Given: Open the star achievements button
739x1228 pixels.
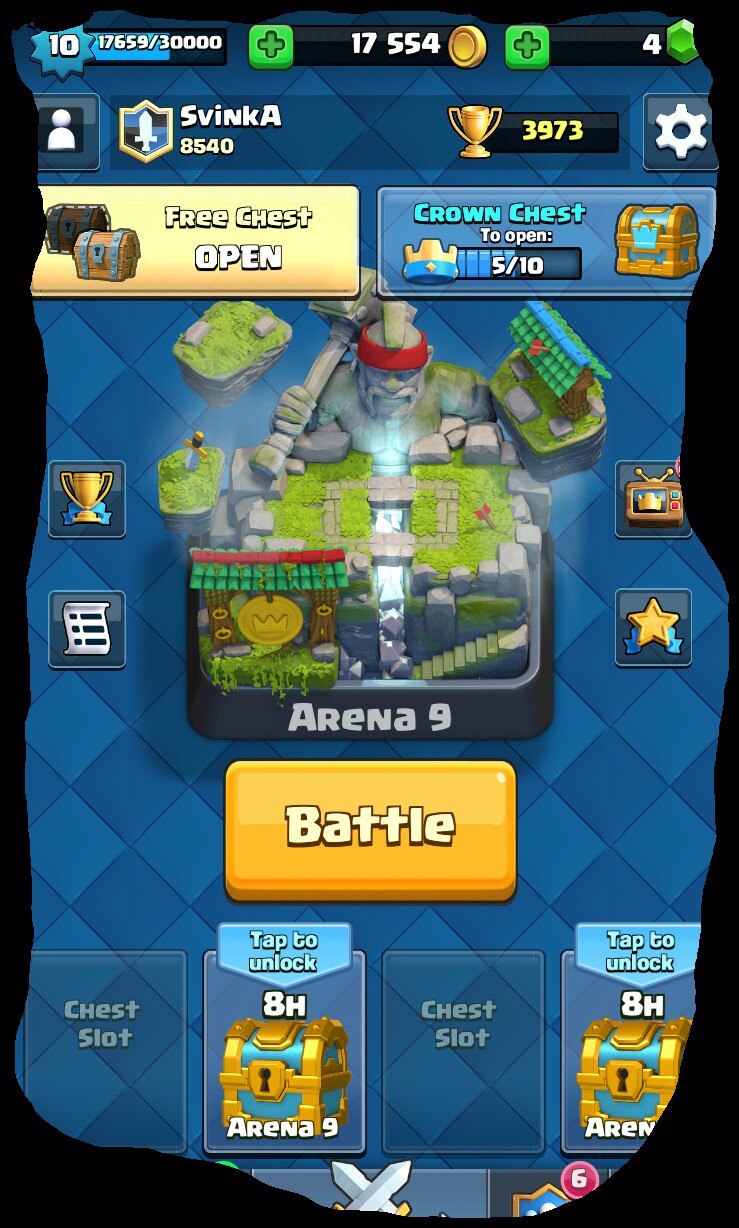Looking at the screenshot, I should coord(653,628).
